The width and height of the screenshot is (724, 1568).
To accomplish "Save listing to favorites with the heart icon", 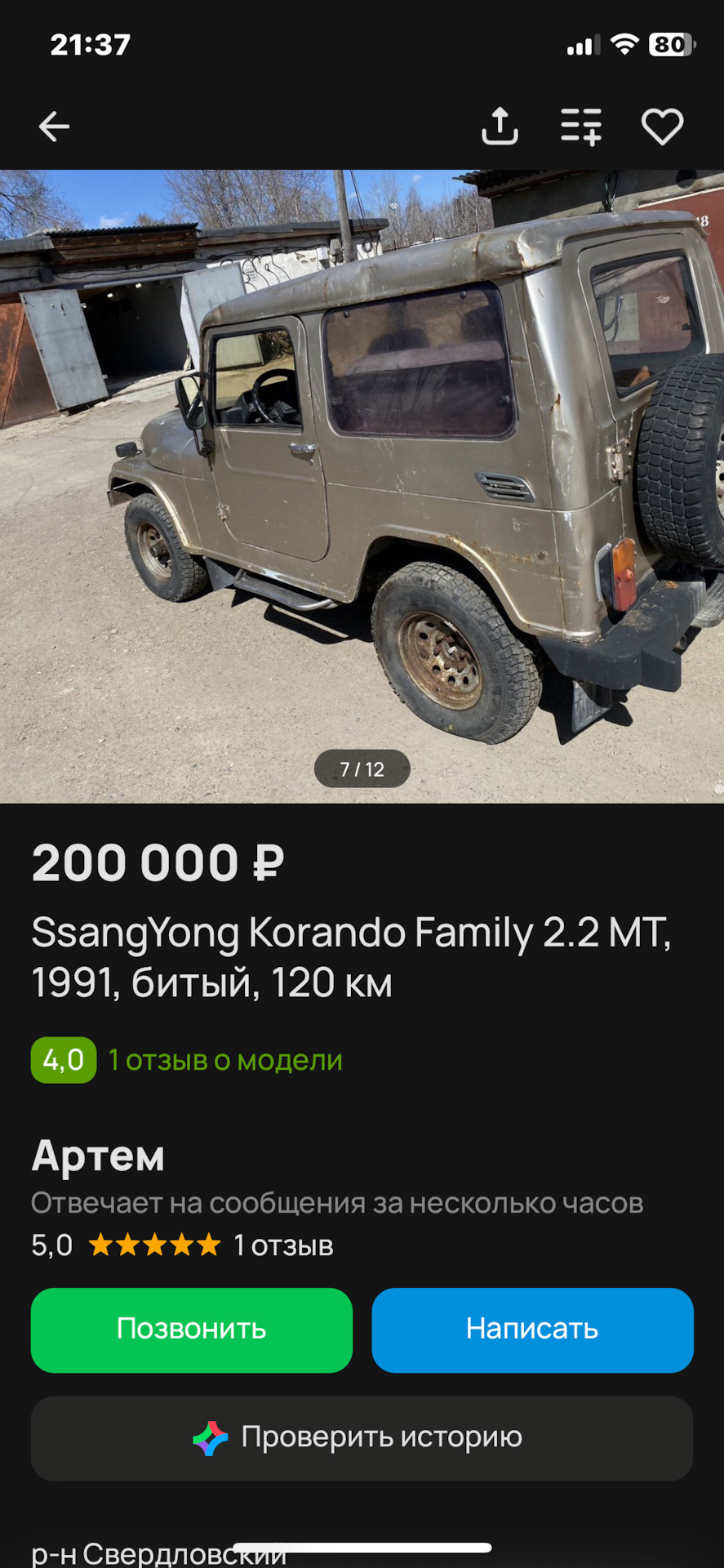I will pyautogui.click(x=662, y=127).
